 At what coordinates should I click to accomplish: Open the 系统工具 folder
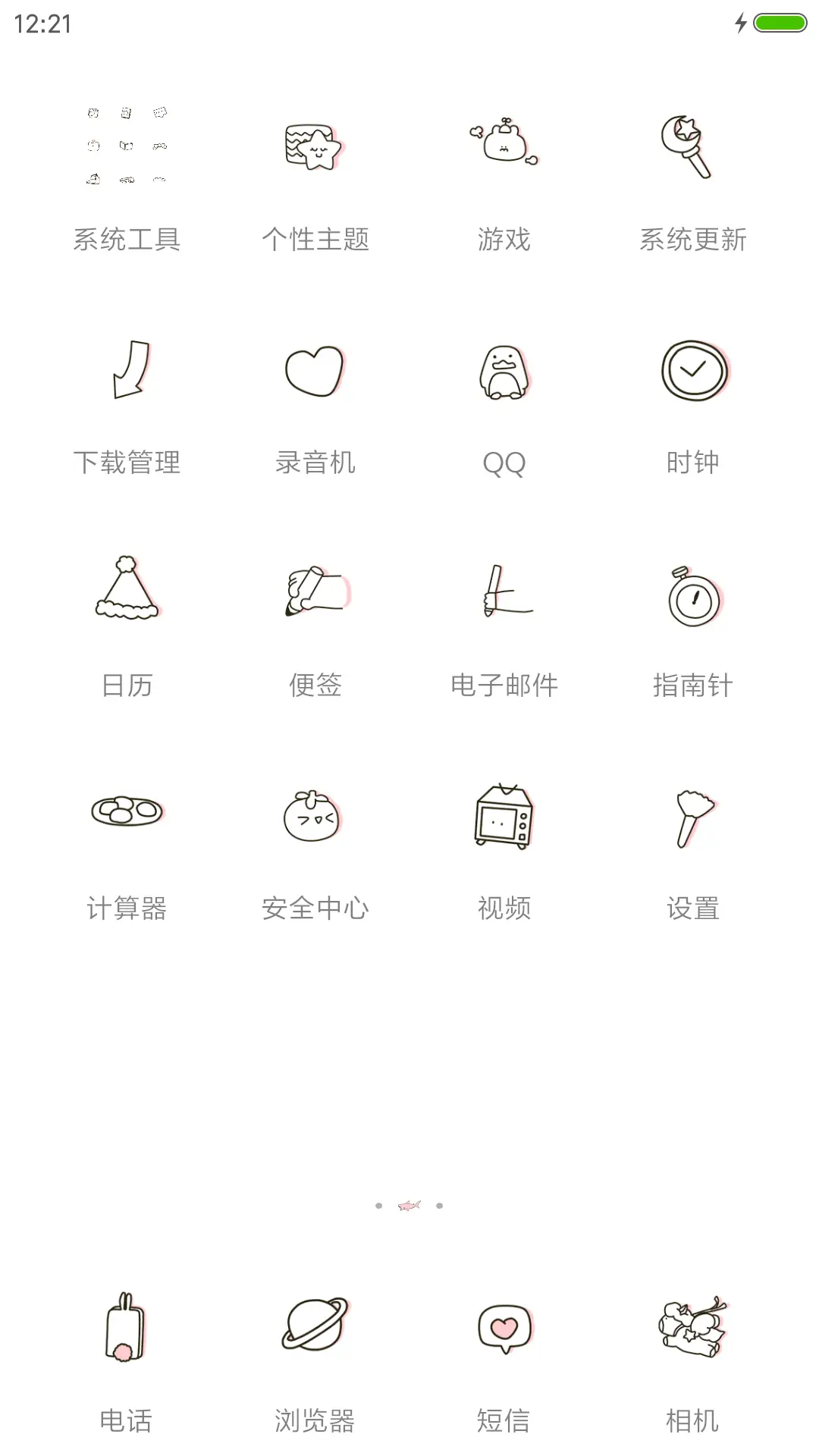coord(127,146)
